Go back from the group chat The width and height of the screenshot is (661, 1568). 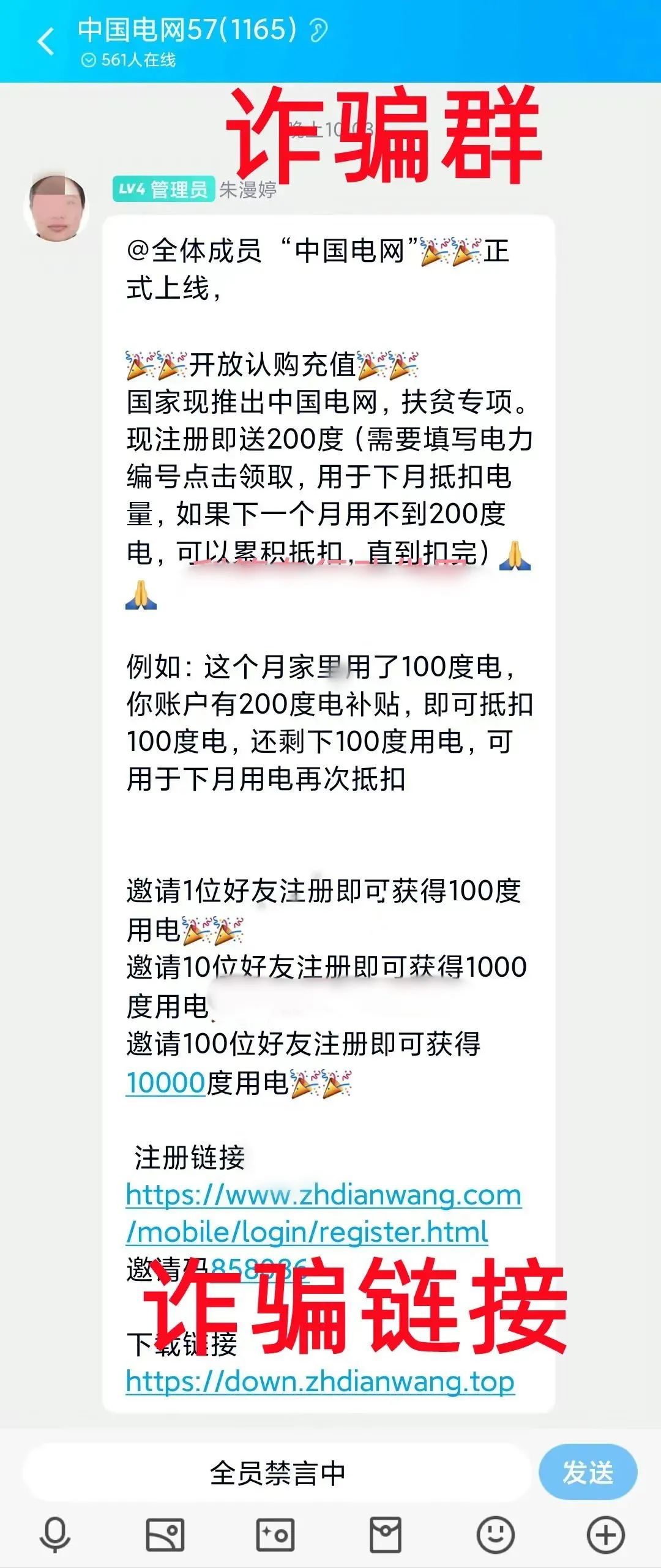click(46, 42)
